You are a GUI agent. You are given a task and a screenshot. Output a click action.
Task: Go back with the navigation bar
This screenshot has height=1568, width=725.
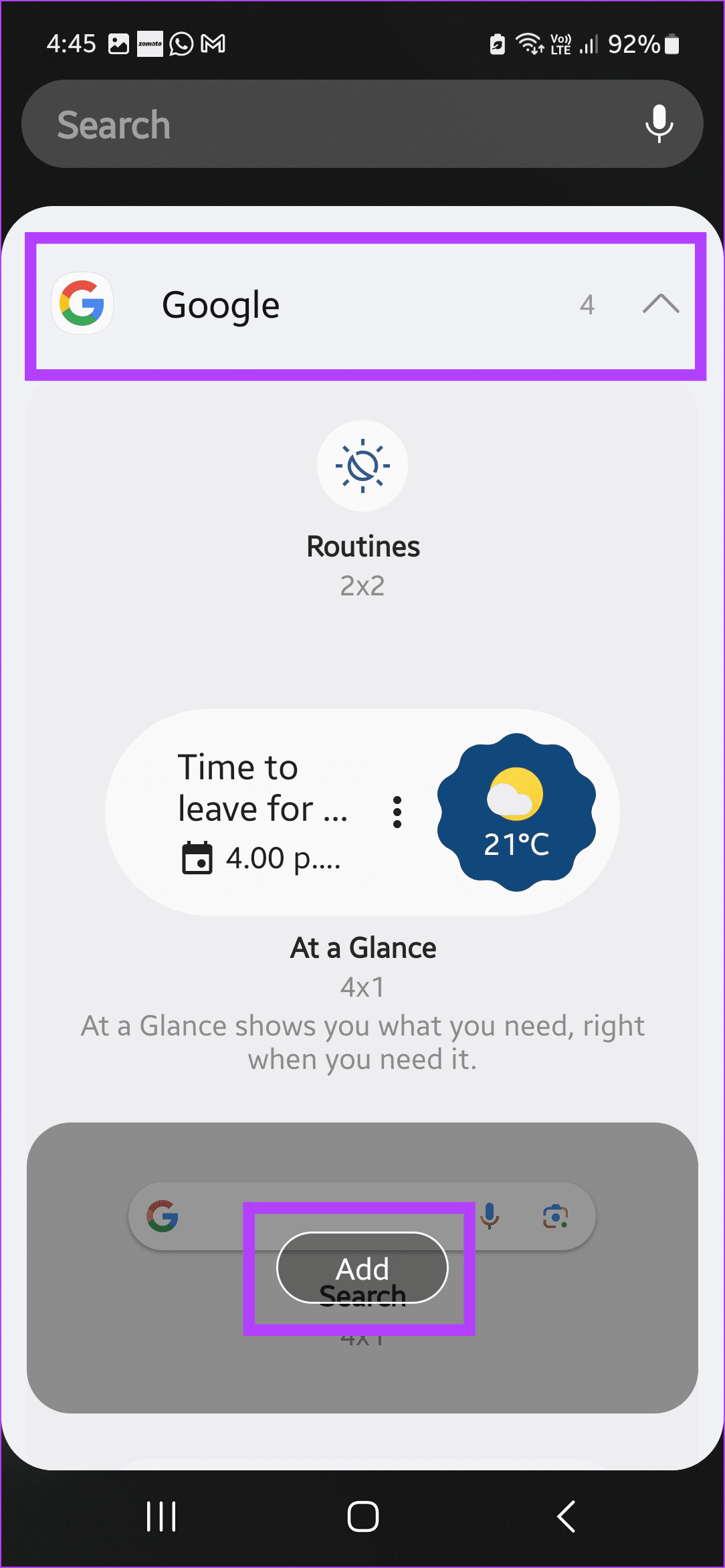566,1516
